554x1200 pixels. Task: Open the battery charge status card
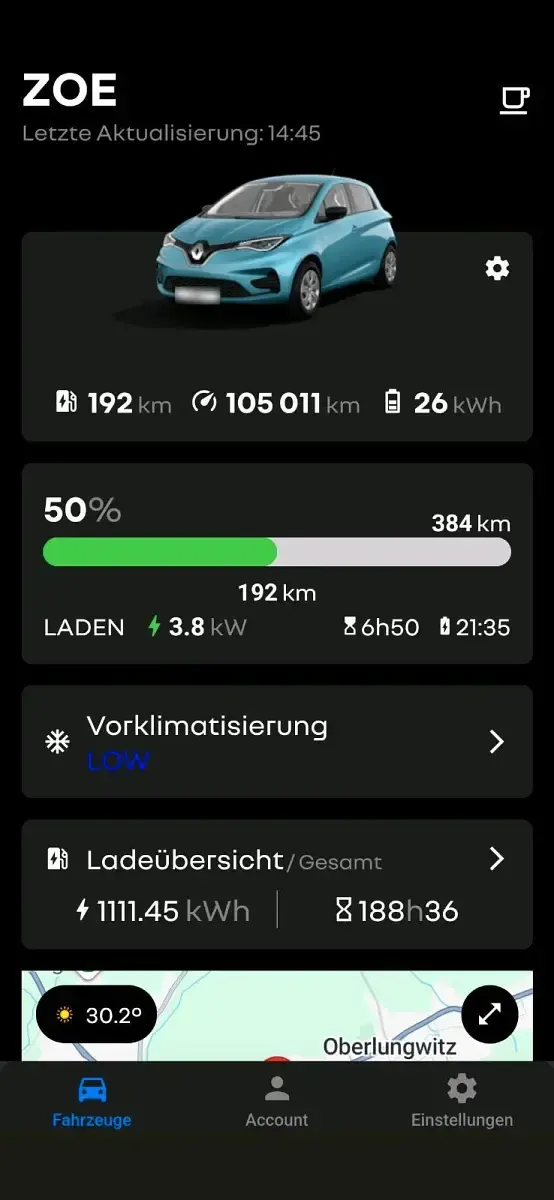[x=277, y=564]
